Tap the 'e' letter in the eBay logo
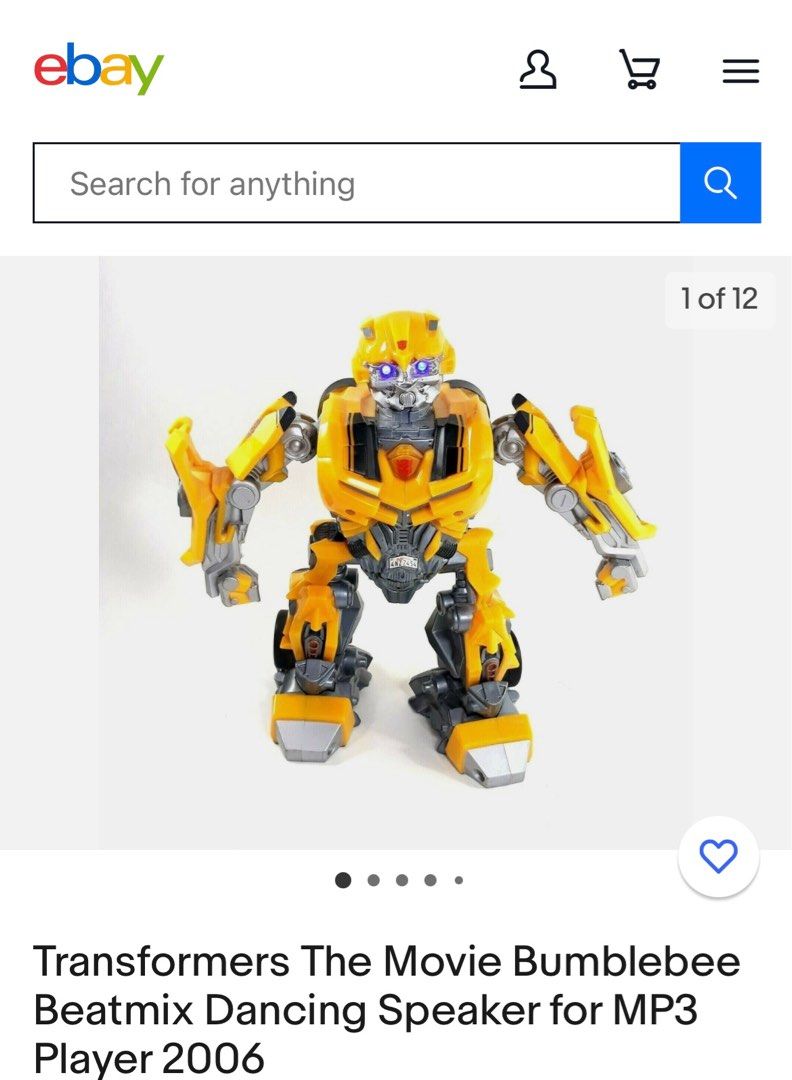 point(52,70)
